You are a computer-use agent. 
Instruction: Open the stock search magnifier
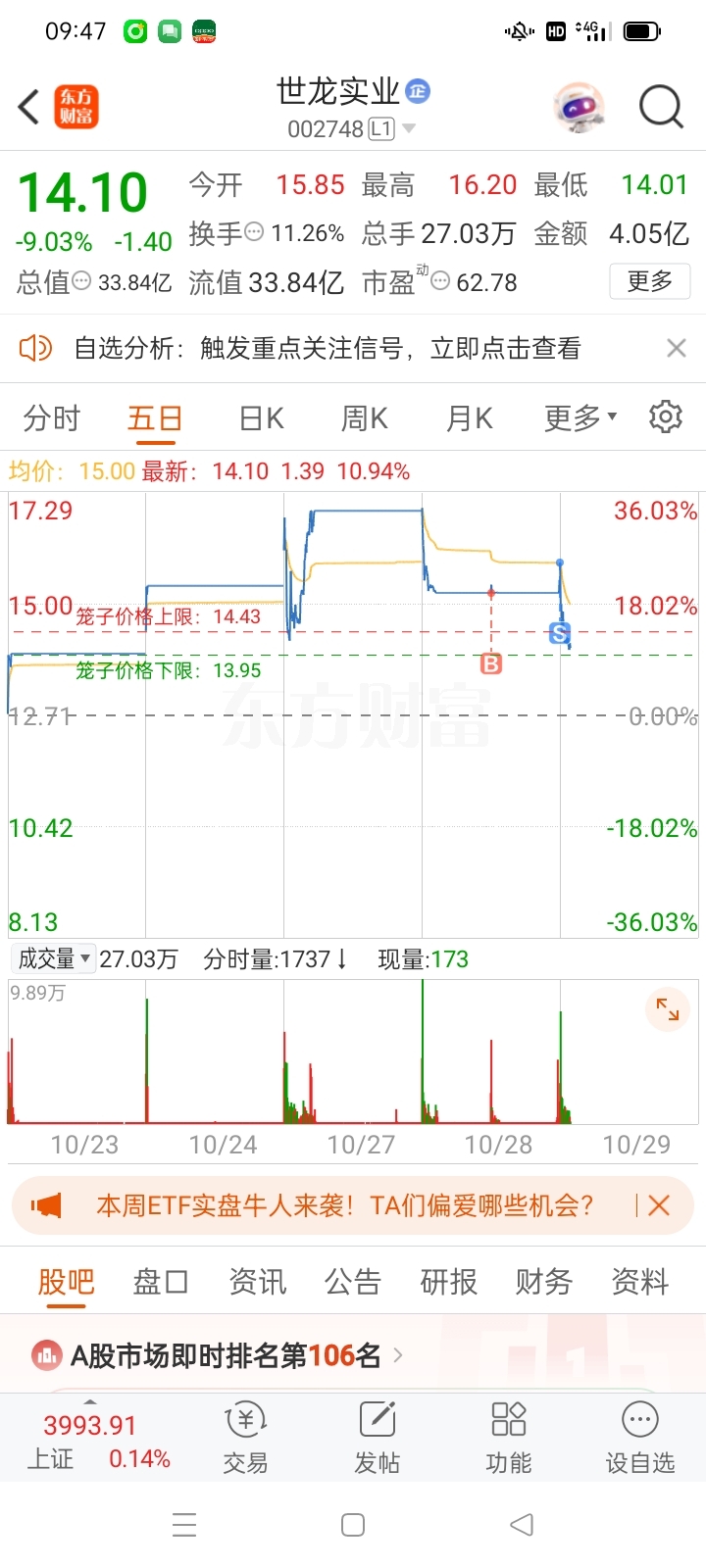[660, 107]
